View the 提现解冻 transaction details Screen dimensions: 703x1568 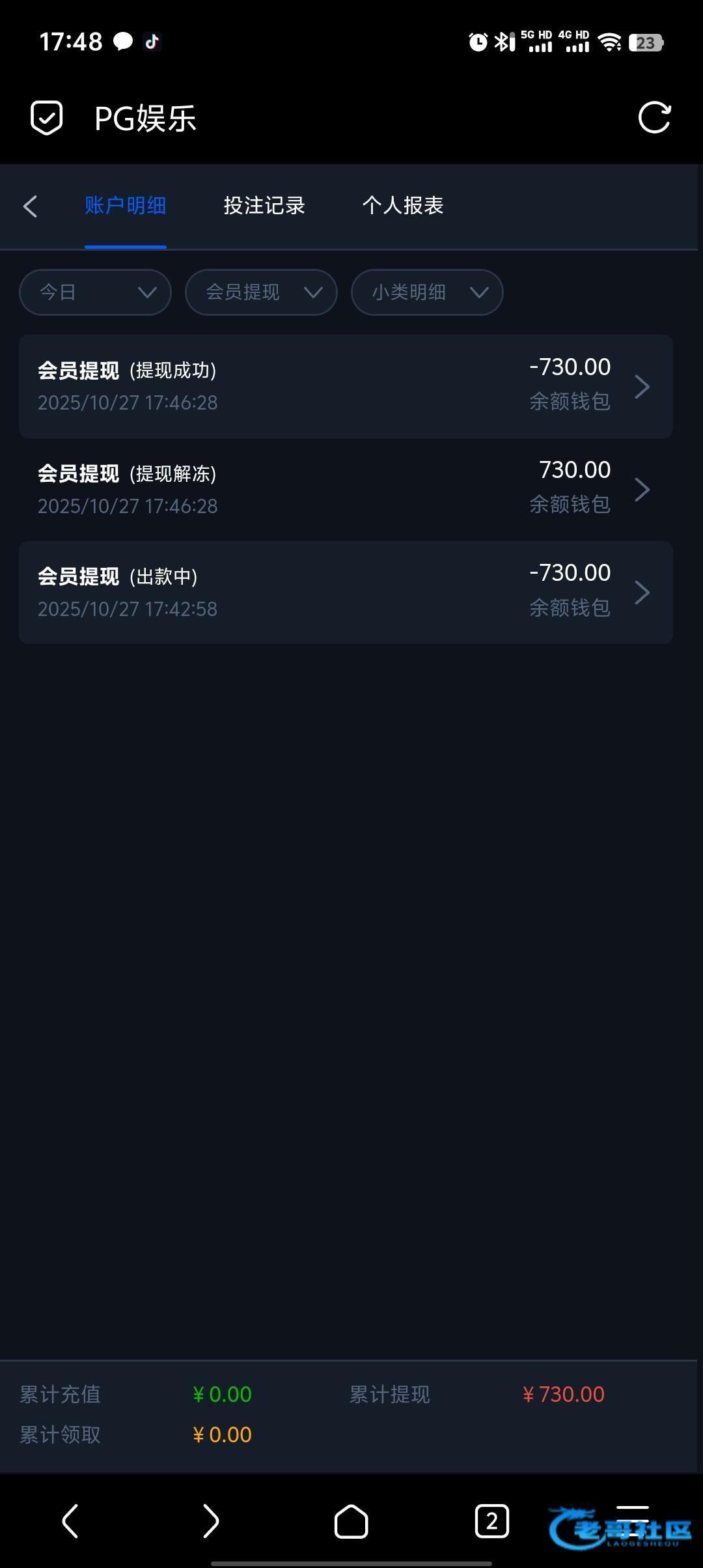coord(346,489)
